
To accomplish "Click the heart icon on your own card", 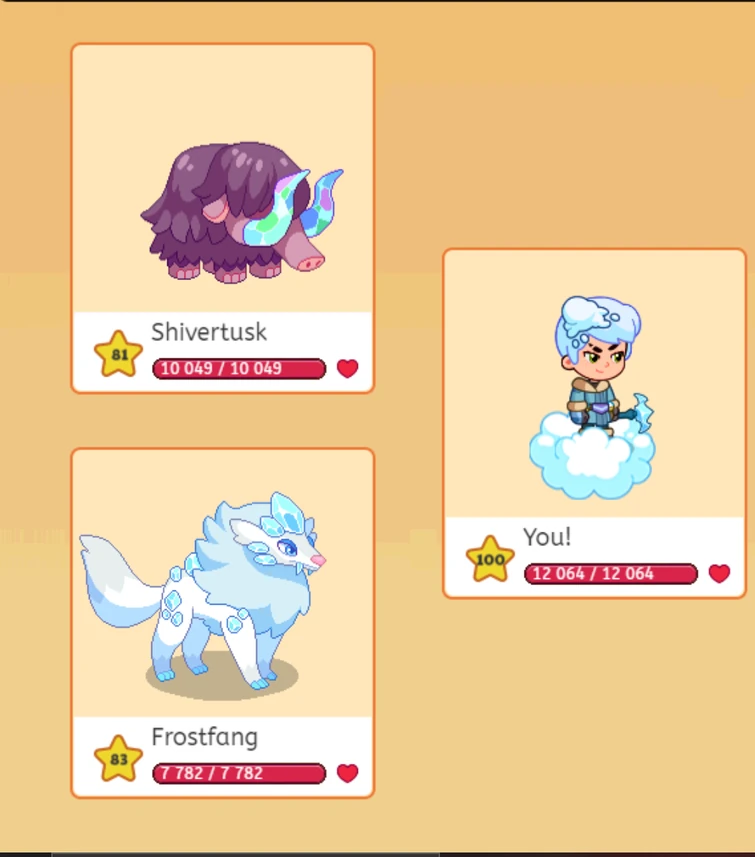I will (719, 573).
